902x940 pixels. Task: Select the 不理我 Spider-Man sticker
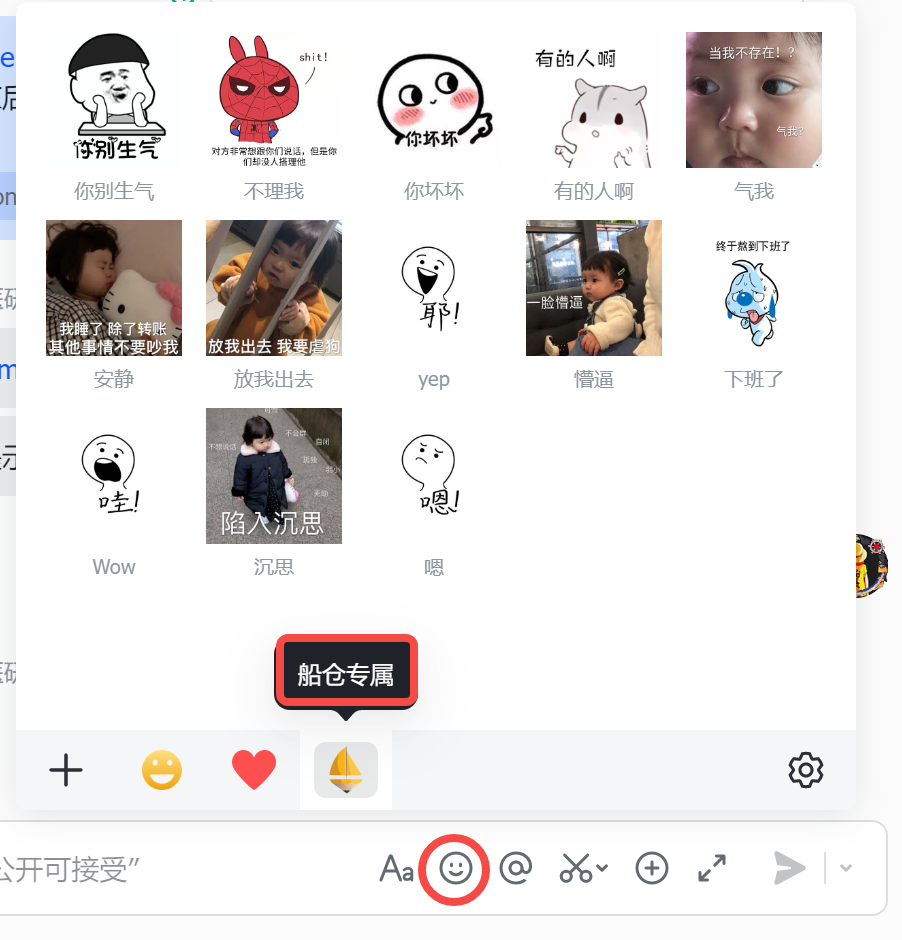pyautogui.click(x=274, y=100)
